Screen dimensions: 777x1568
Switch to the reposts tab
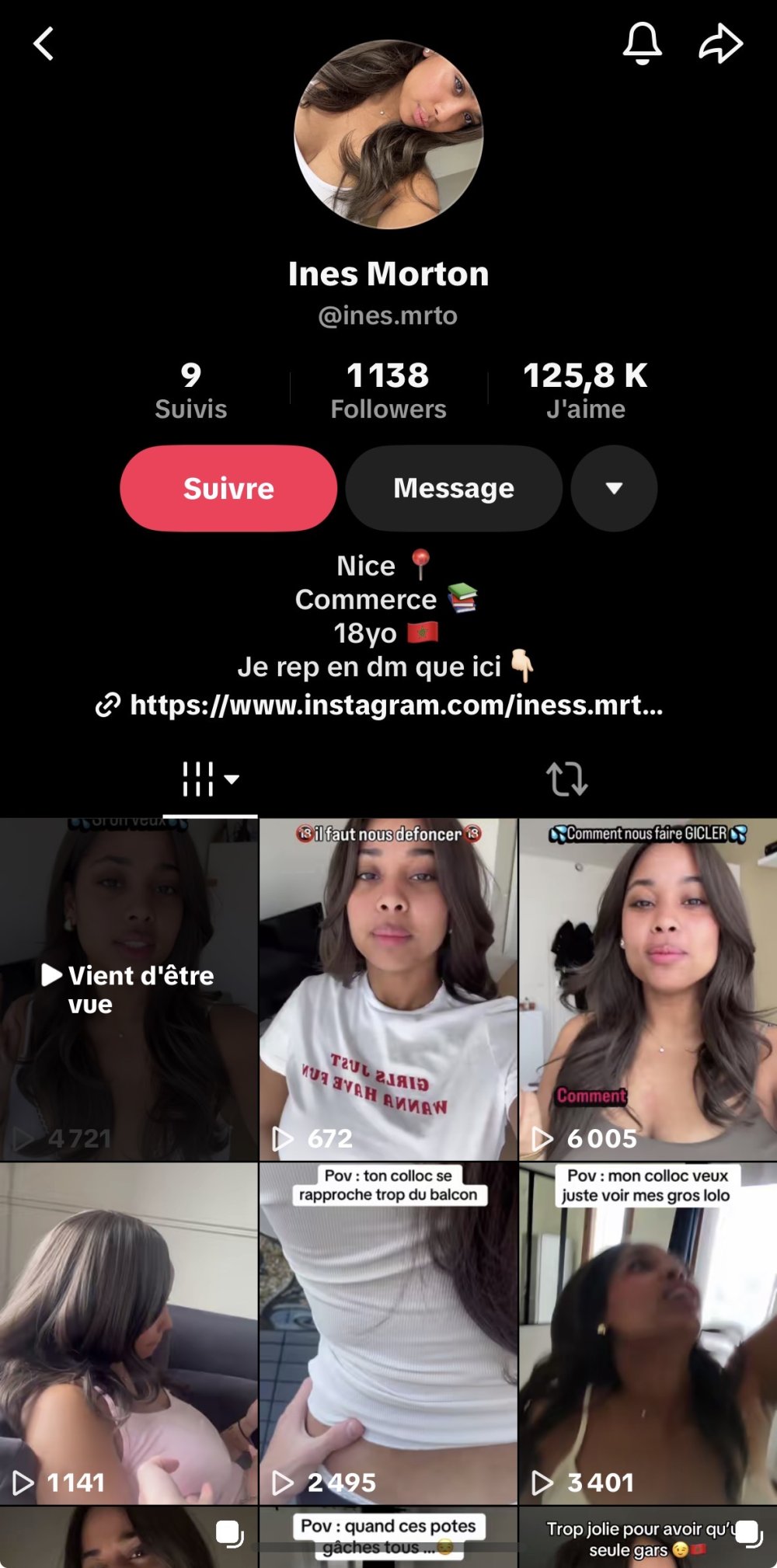pos(566,779)
